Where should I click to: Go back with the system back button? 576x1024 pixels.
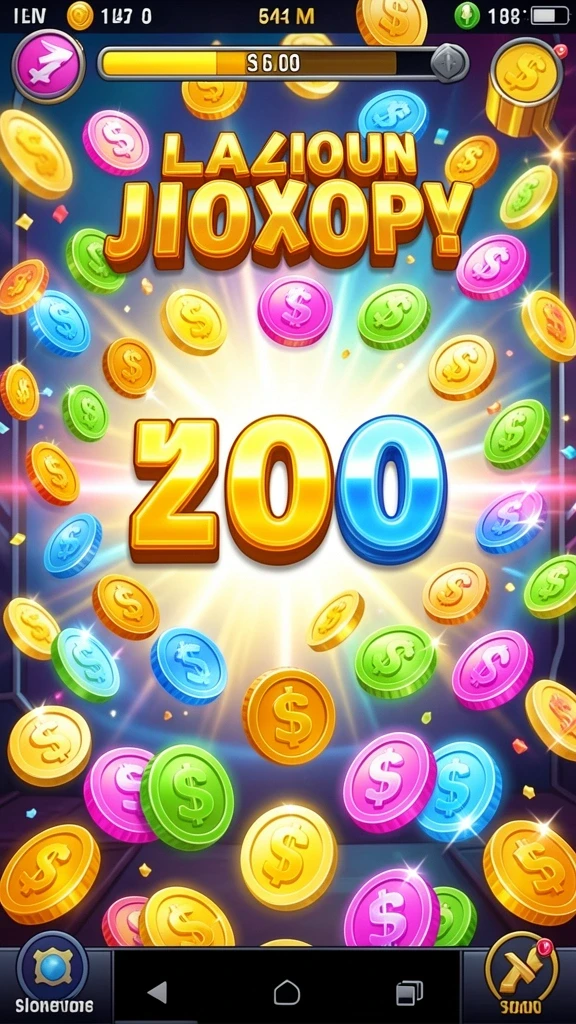[x=157, y=992]
